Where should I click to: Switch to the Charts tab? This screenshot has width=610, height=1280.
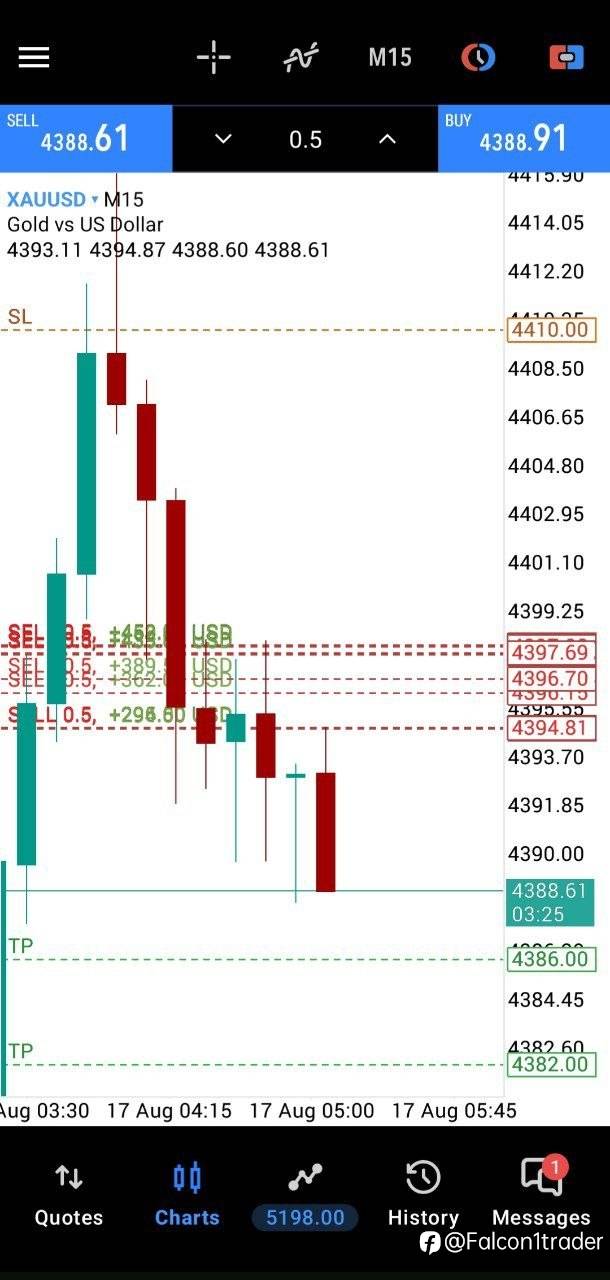click(187, 1195)
